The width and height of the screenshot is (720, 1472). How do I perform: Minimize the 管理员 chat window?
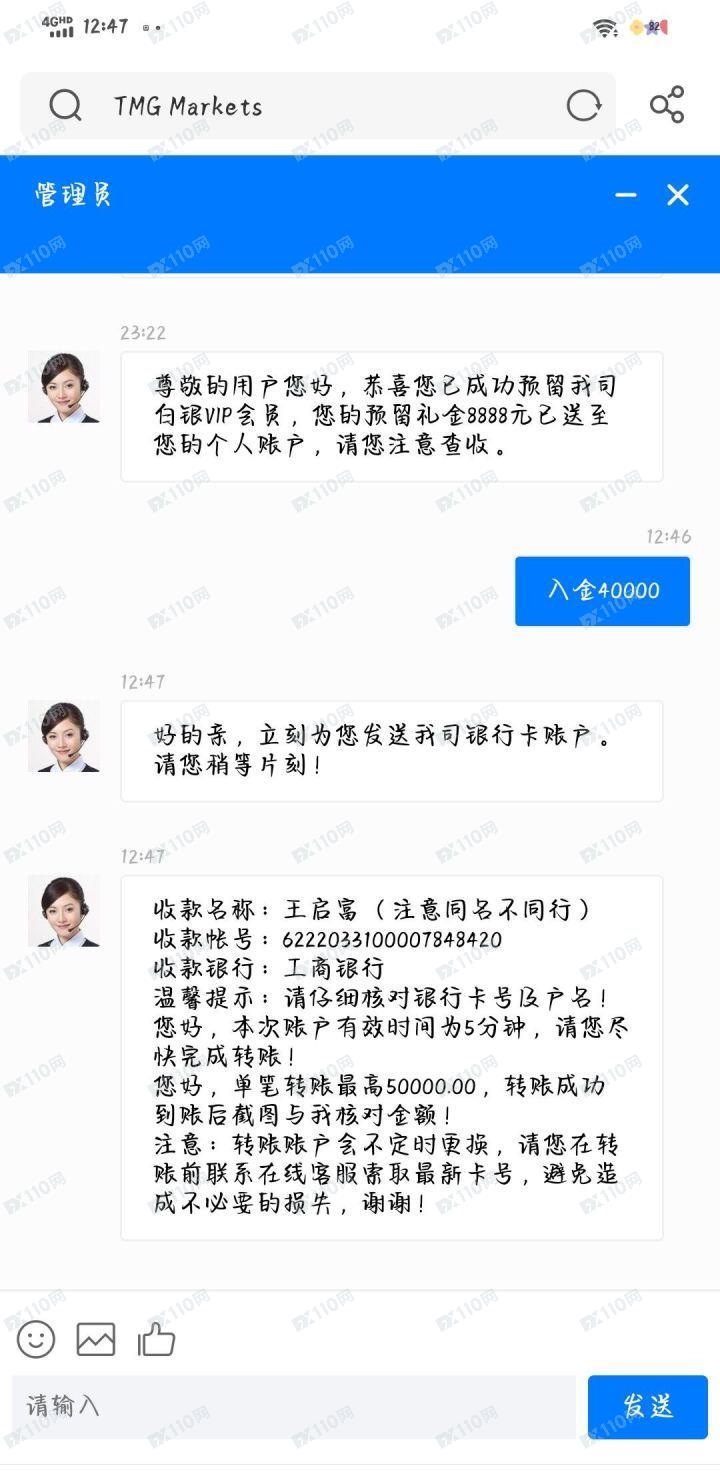626,195
